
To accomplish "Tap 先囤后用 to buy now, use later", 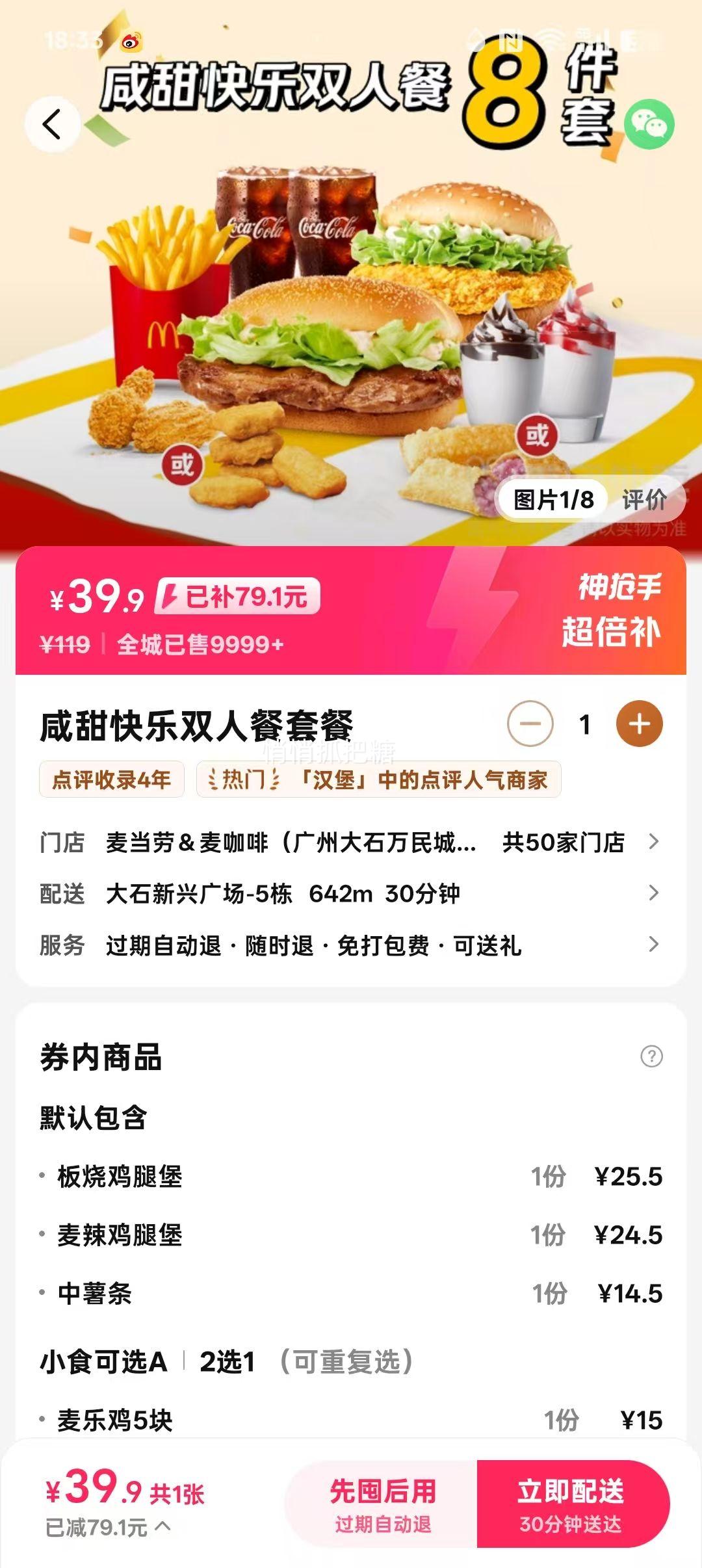I will pyautogui.click(x=382, y=1504).
